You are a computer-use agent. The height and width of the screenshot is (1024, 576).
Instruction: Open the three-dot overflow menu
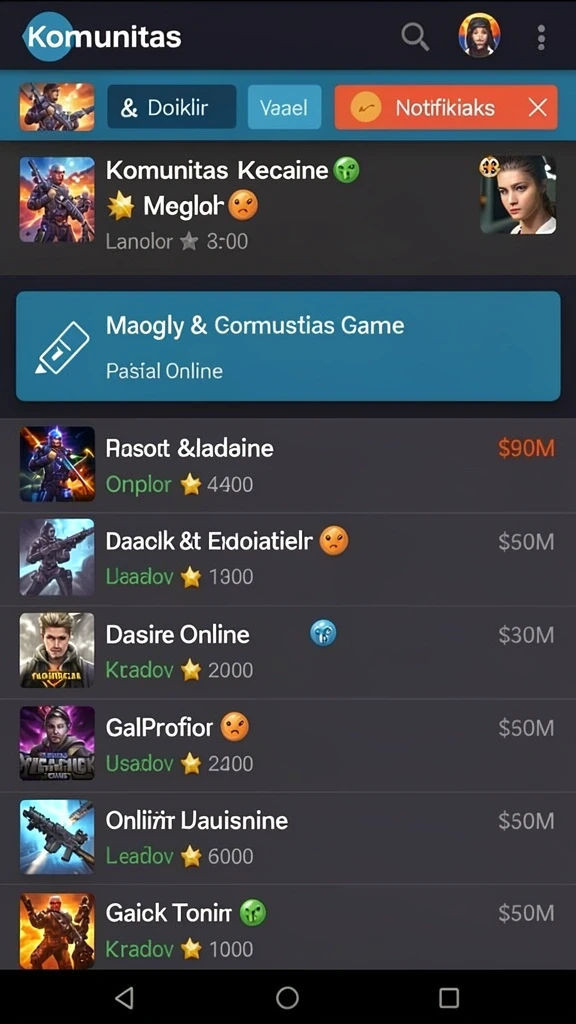541,37
